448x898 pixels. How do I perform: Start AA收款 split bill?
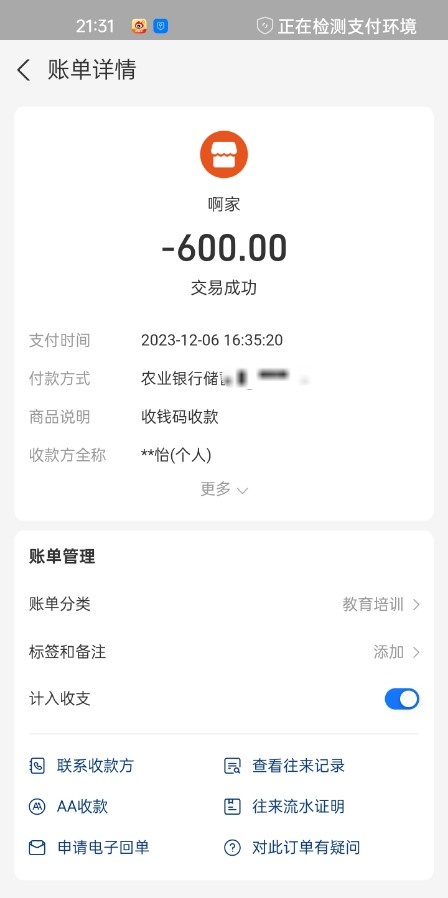coord(69,806)
